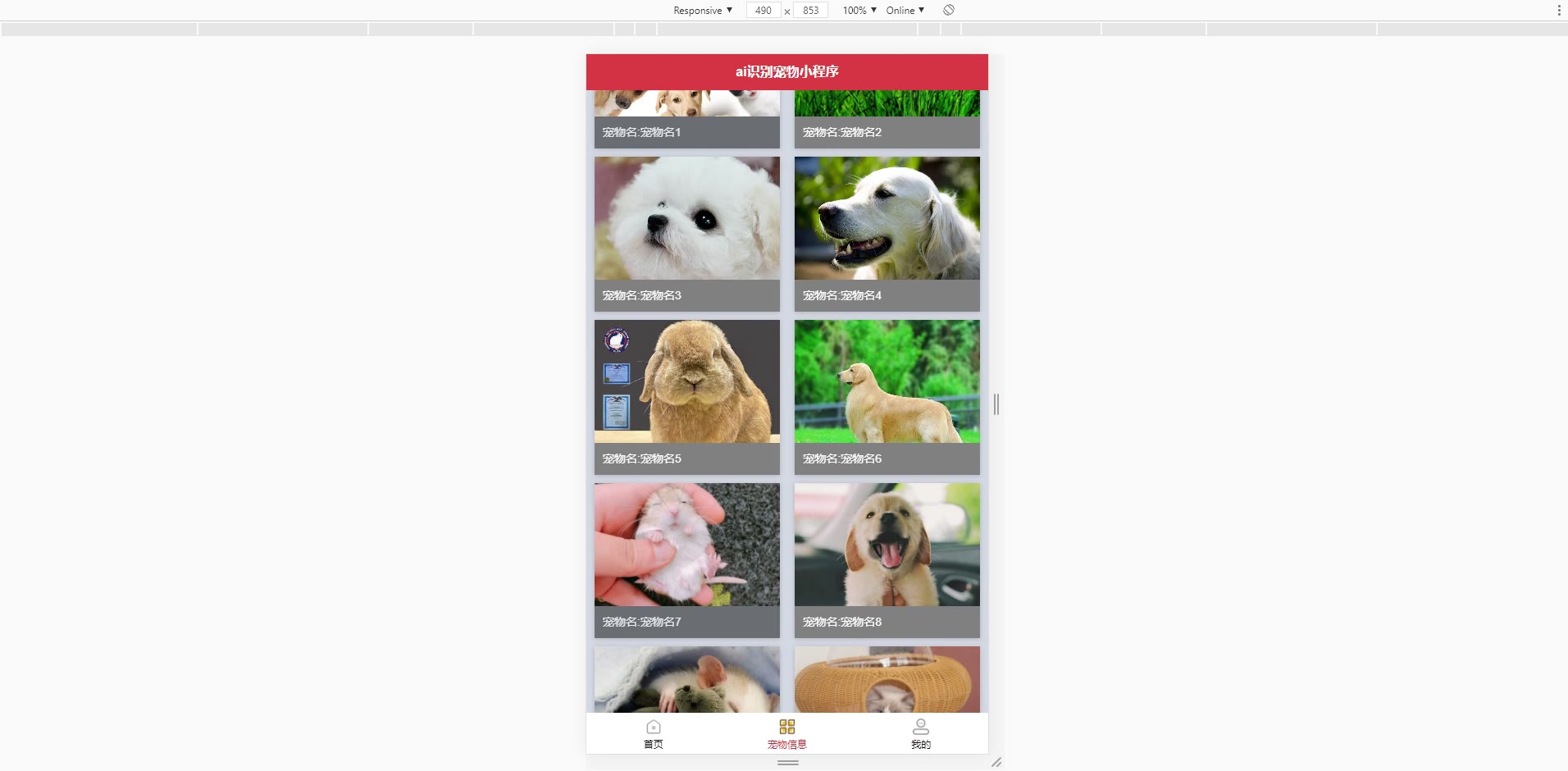Open the golden retriever card 宠物名4

(x=887, y=233)
